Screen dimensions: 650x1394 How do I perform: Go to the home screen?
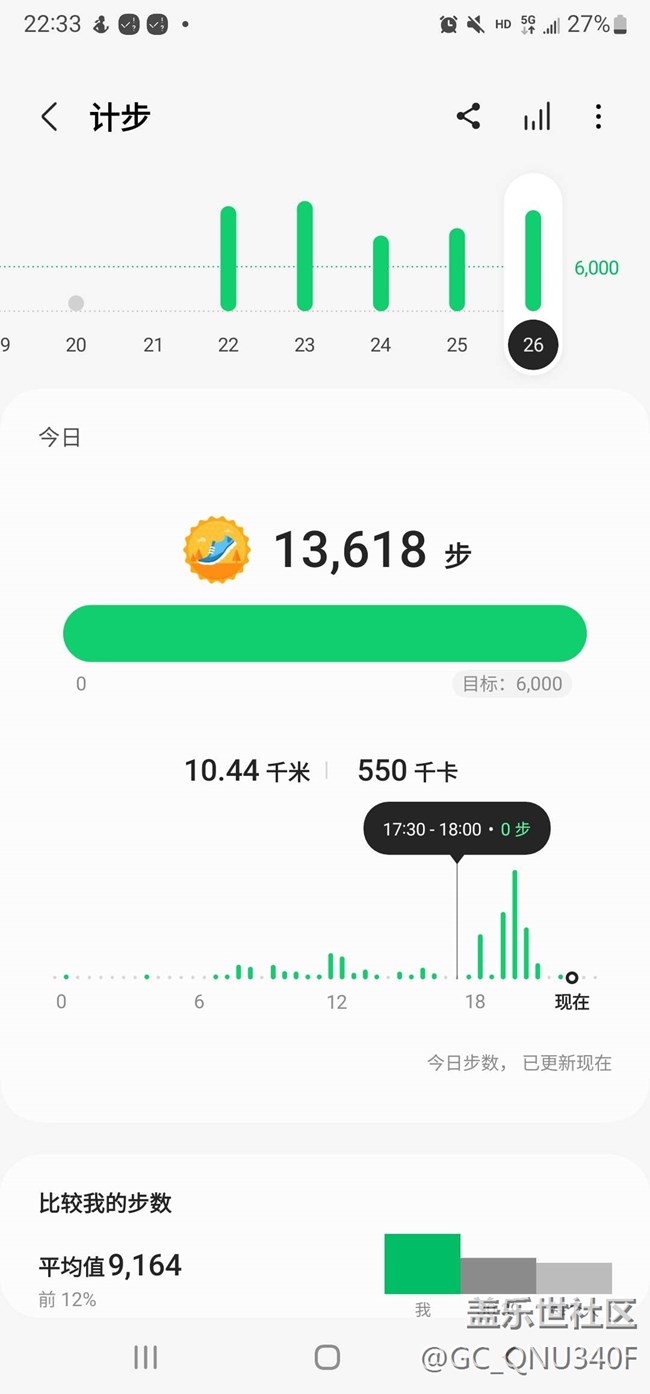[x=327, y=1357]
